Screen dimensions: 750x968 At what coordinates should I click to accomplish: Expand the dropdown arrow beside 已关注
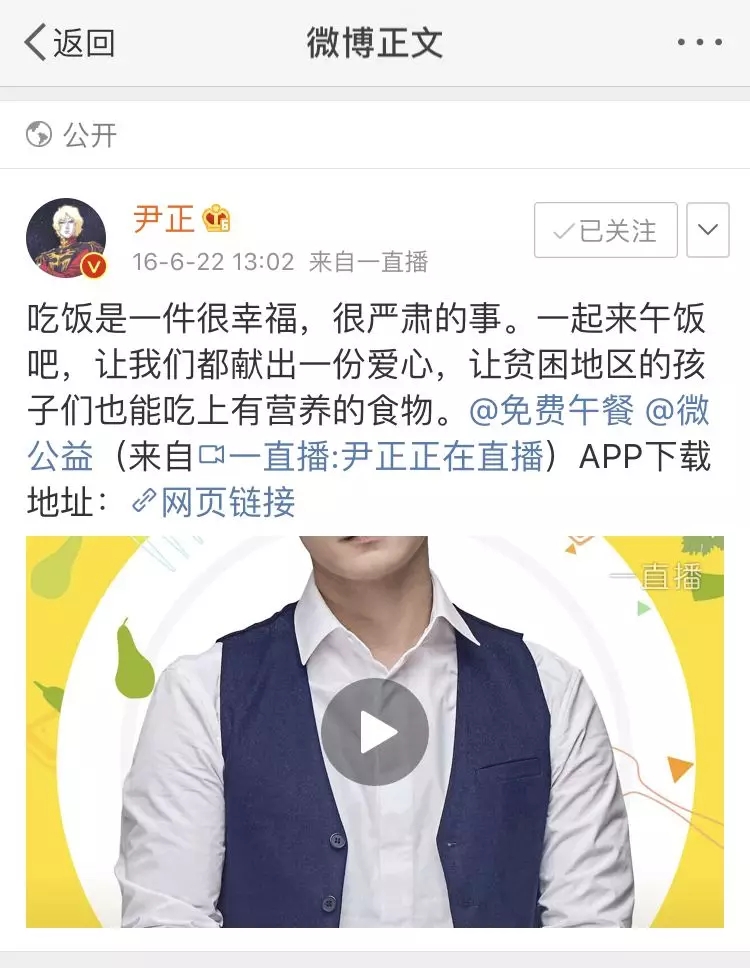tap(707, 230)
